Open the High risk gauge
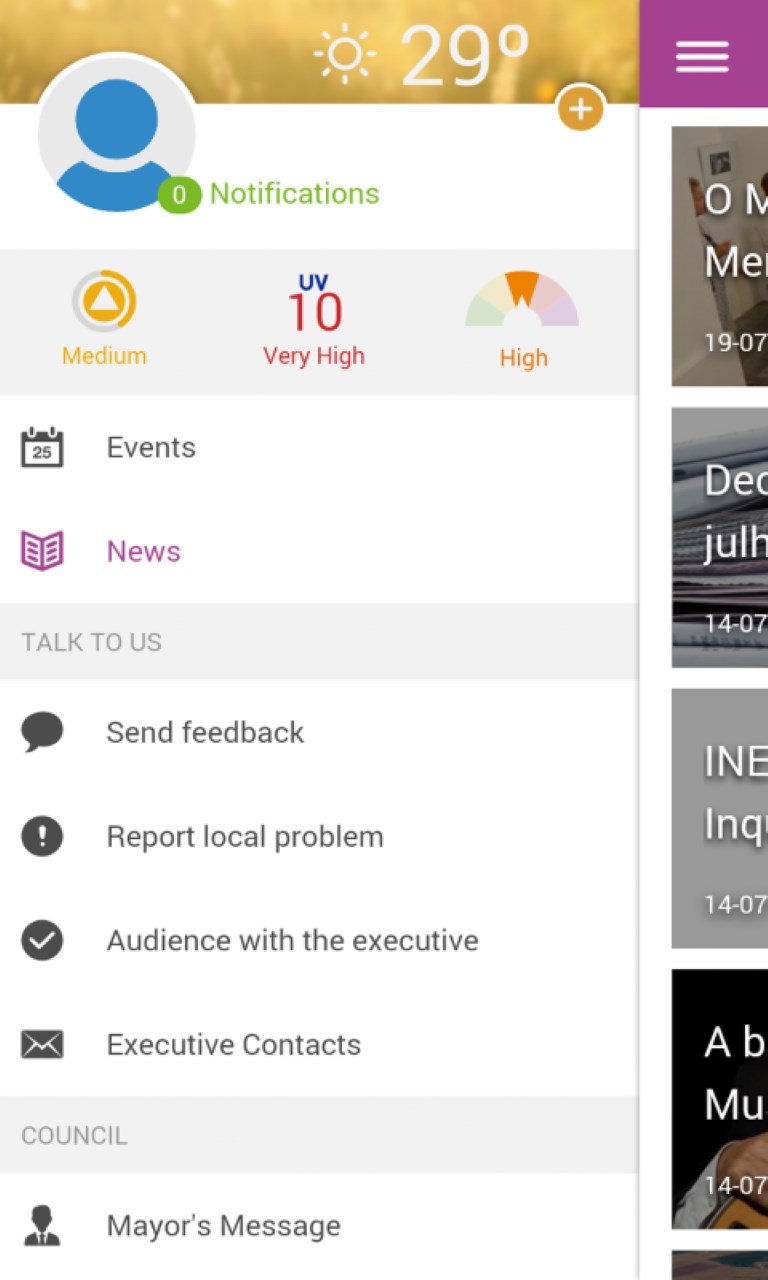The image size is (768, 1280). point(522,320)
